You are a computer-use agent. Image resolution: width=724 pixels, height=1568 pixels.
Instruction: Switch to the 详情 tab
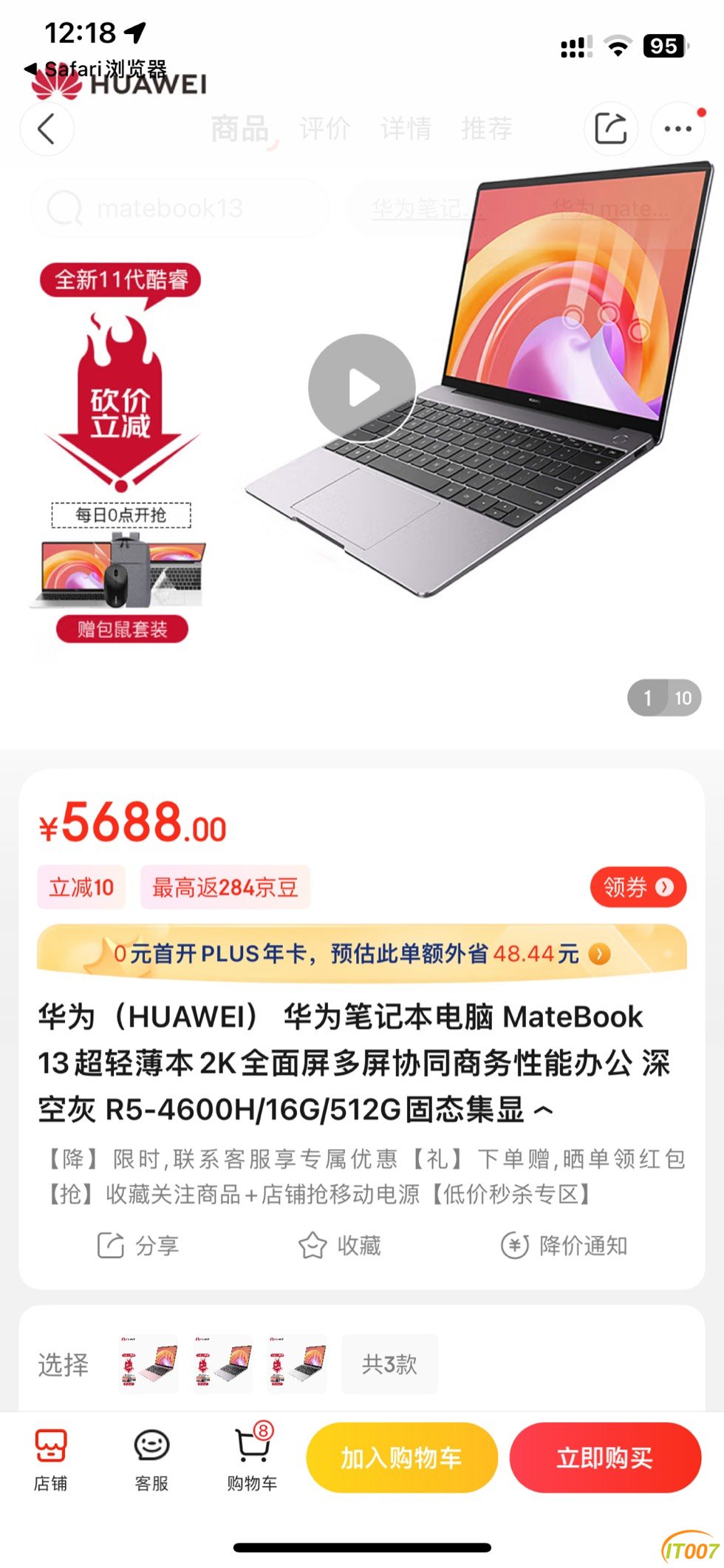pos(406,129)
